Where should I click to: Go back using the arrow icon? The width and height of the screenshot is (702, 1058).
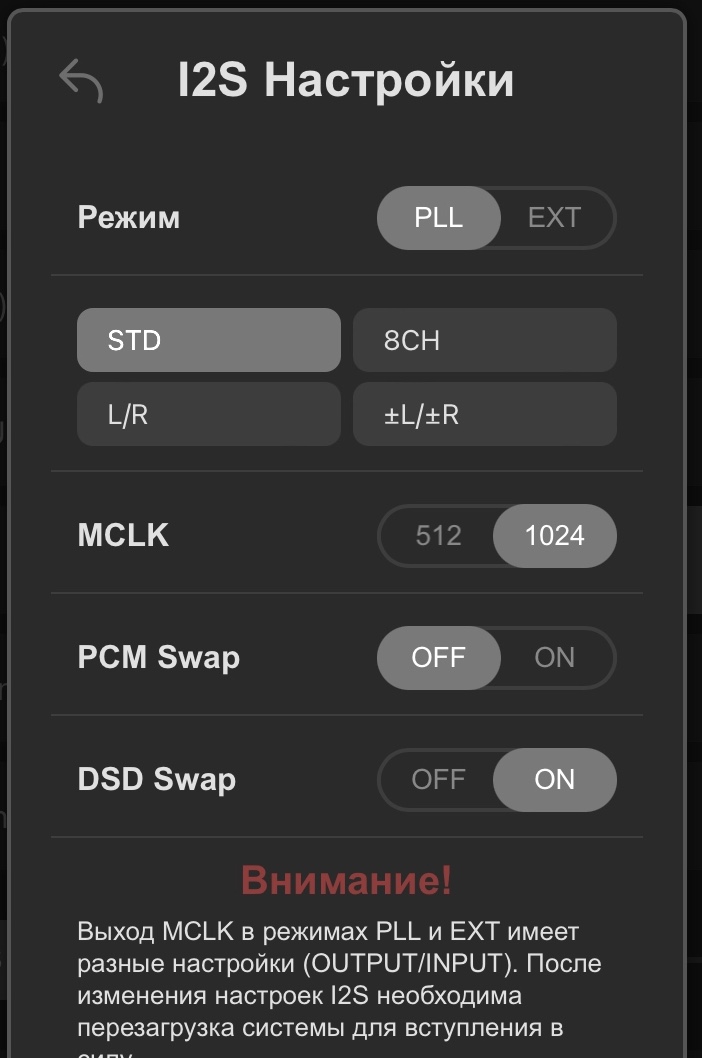click(81, 80)
